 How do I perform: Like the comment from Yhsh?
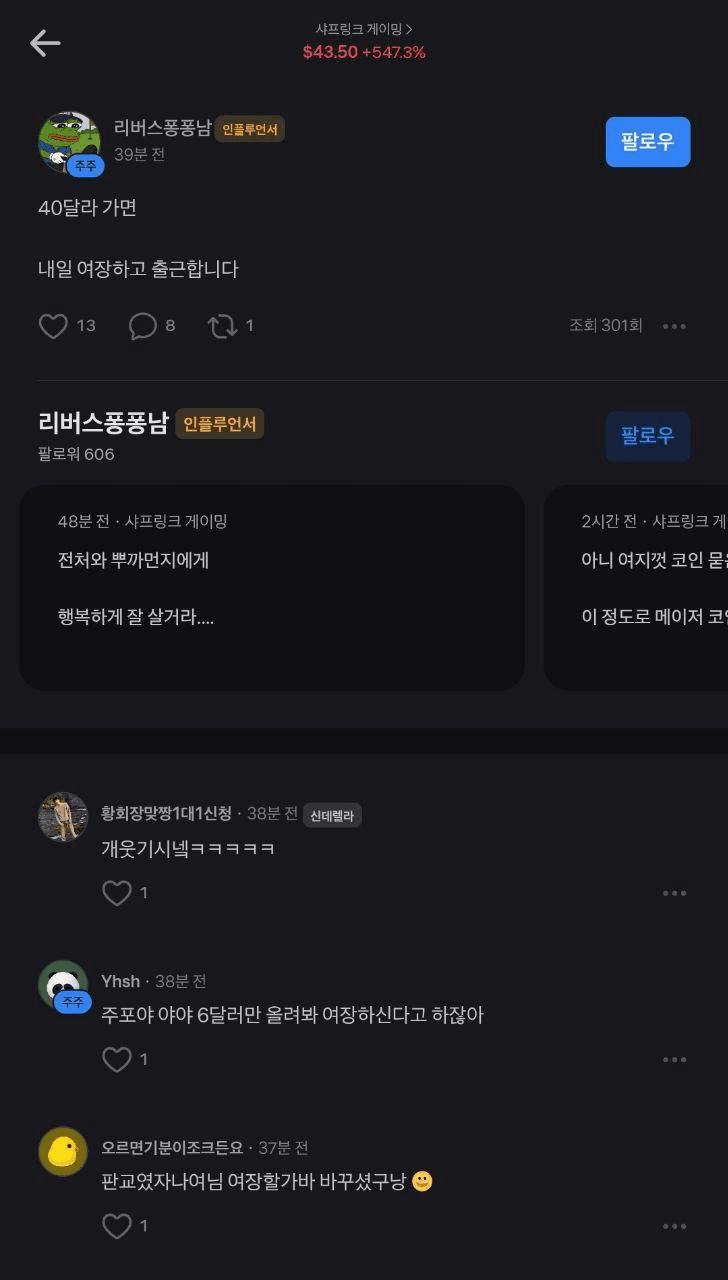click(117, 1059)
